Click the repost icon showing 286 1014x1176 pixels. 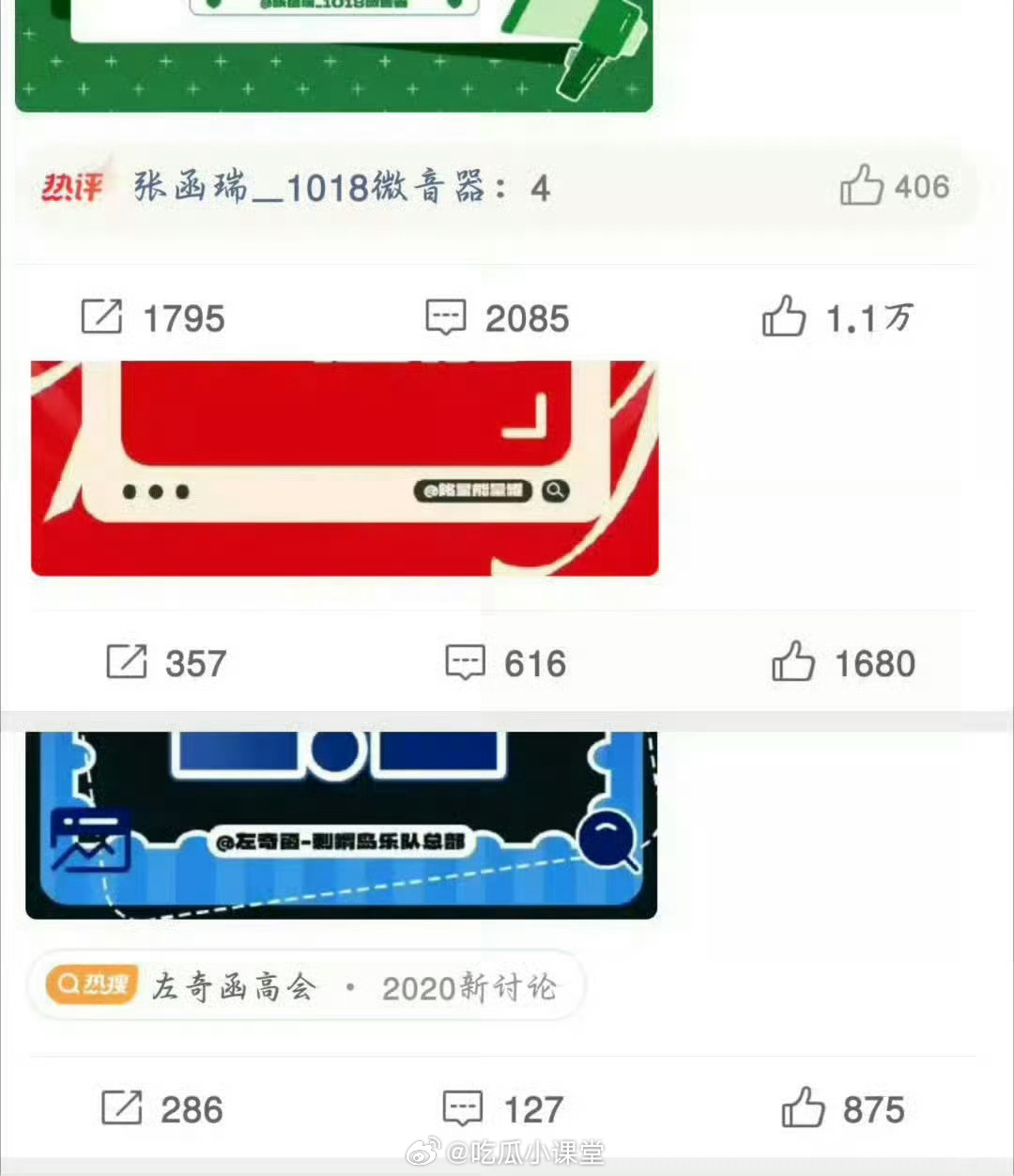[x=121, y=1108]
